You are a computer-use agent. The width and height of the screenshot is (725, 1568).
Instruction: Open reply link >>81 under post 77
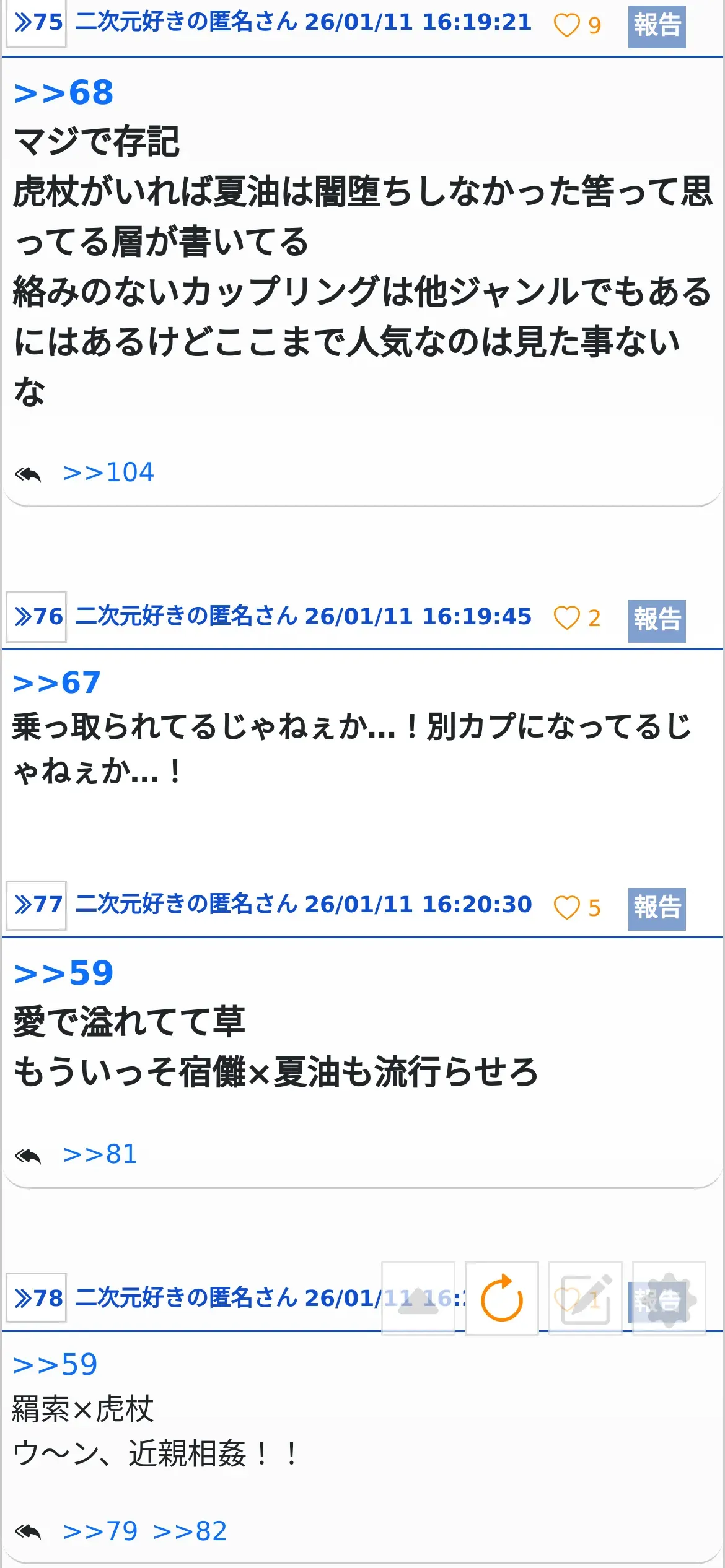pyautogui.click(x=100, y=1154)
